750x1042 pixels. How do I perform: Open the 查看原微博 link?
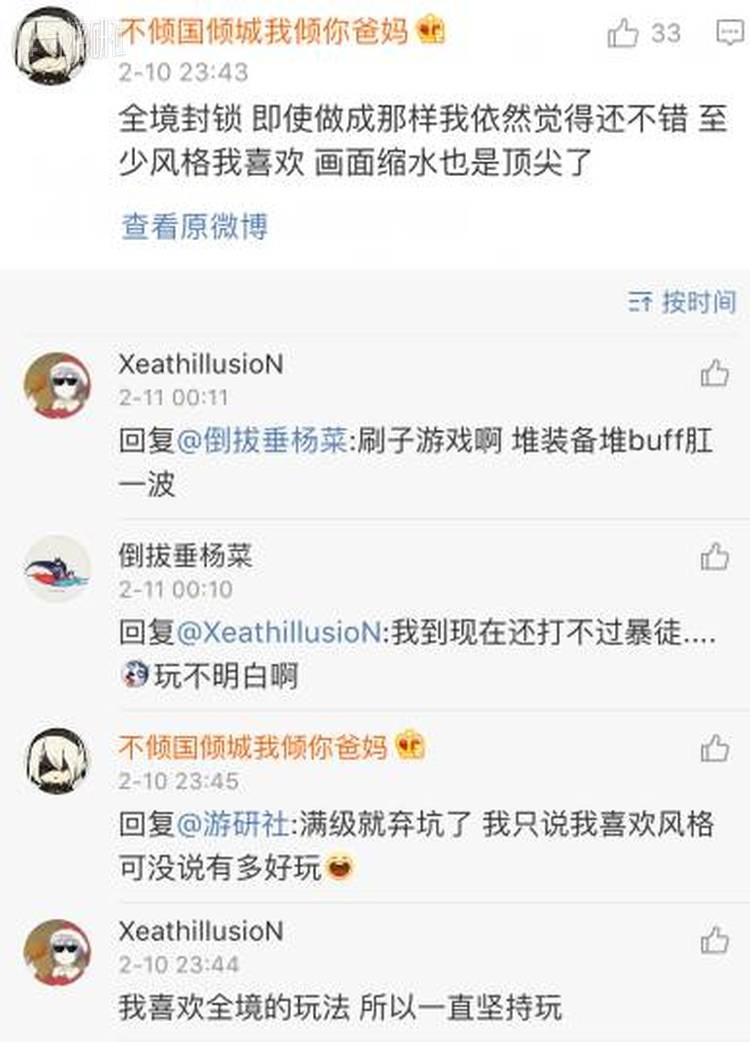(x=194, y=226)
